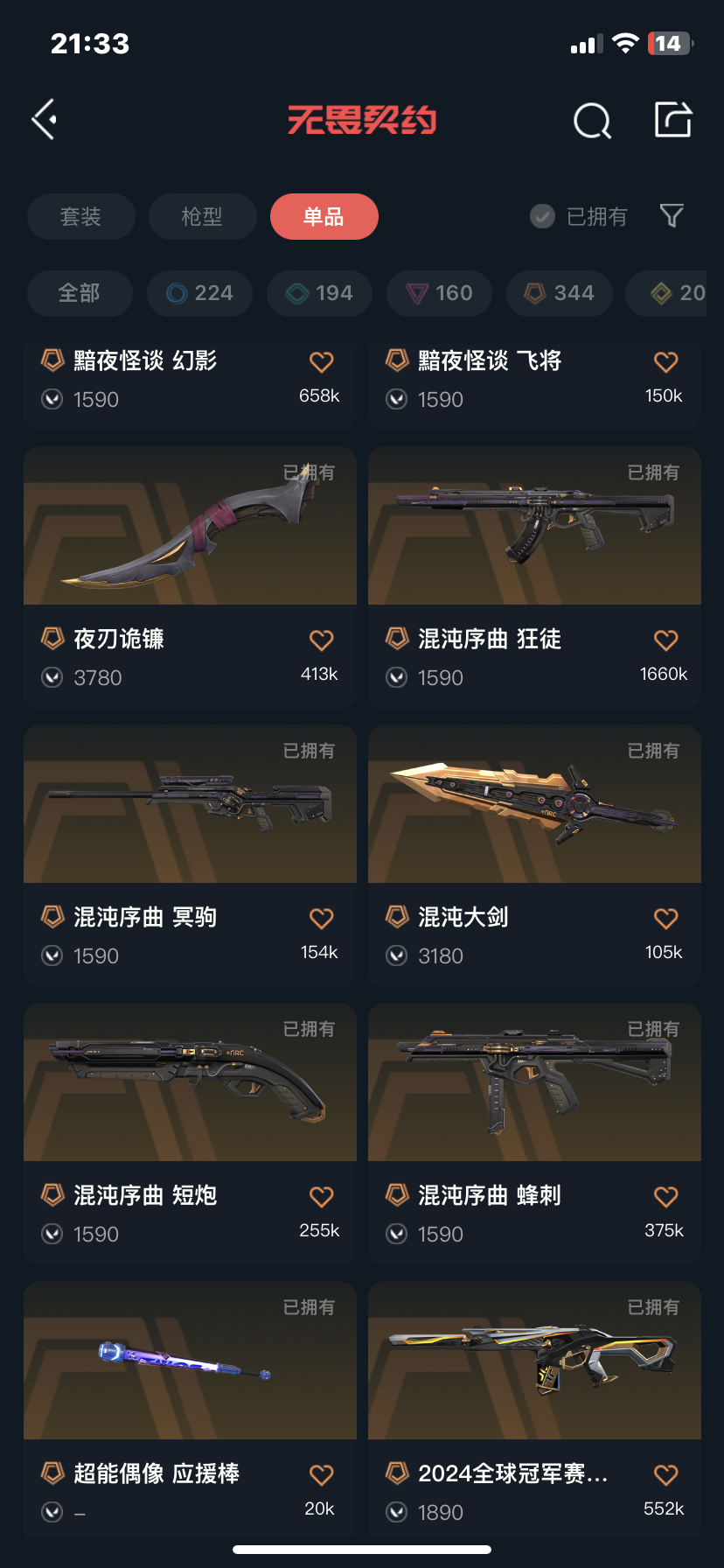Share this page via the share icon
Screen dimensions: 724x1568
tap(673, 120)
